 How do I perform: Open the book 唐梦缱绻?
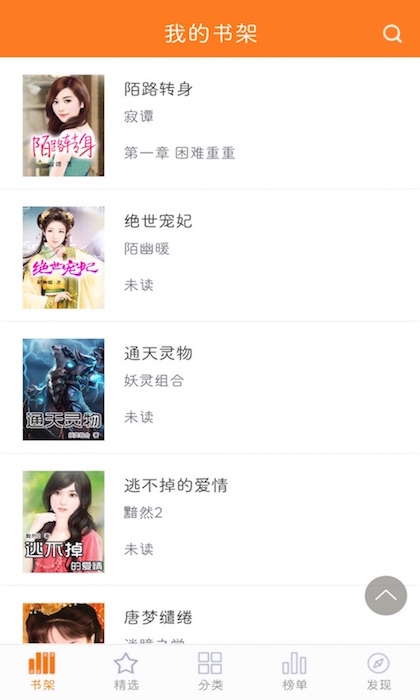tap(210, 616)
